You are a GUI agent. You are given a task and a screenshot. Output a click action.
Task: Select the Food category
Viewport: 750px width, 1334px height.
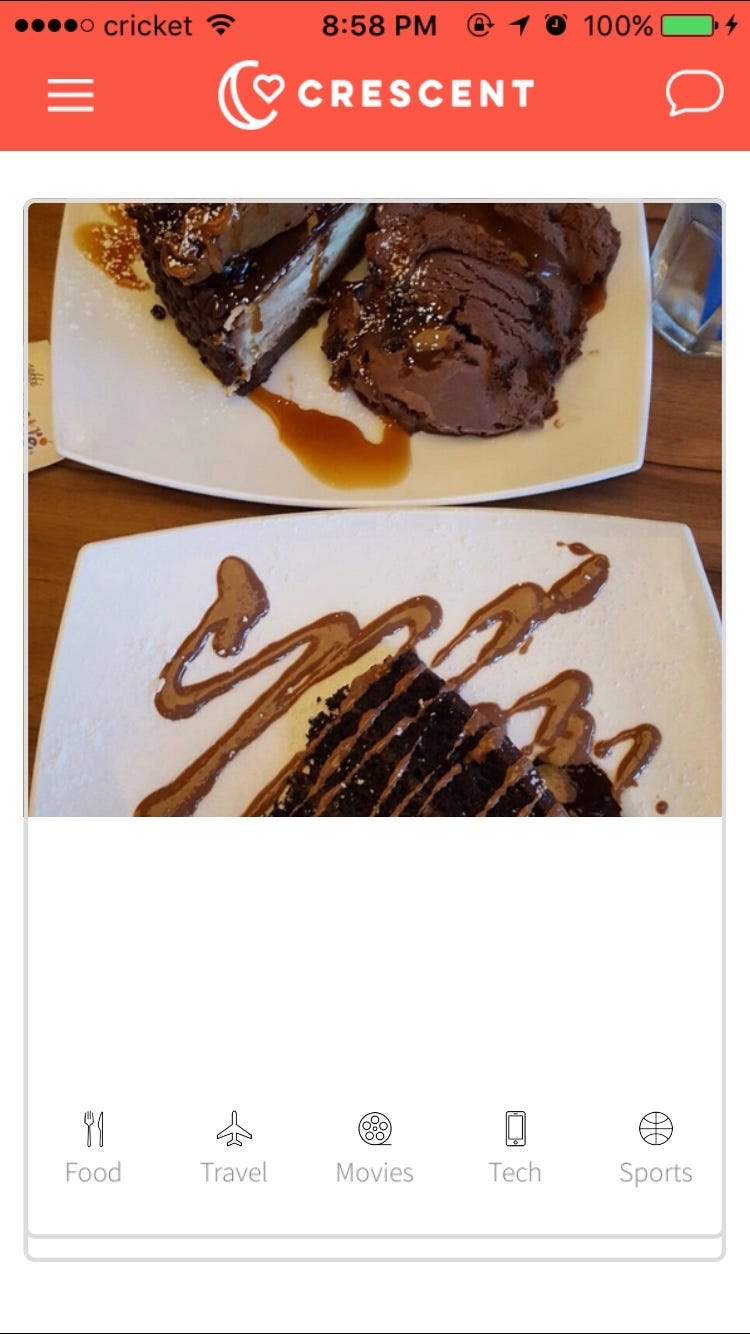(93, 1148)
